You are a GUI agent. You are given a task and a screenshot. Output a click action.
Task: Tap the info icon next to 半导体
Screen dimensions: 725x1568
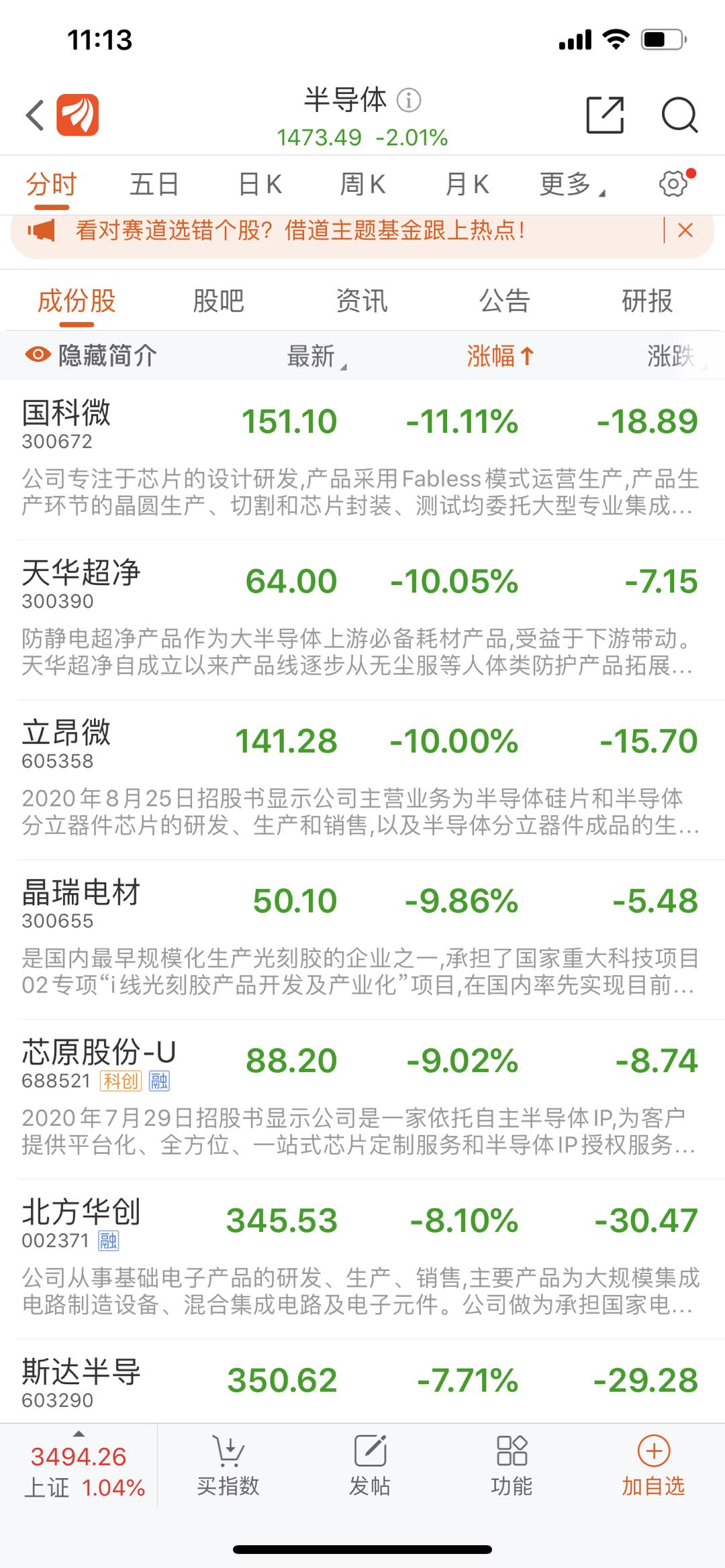coord(409,101)
